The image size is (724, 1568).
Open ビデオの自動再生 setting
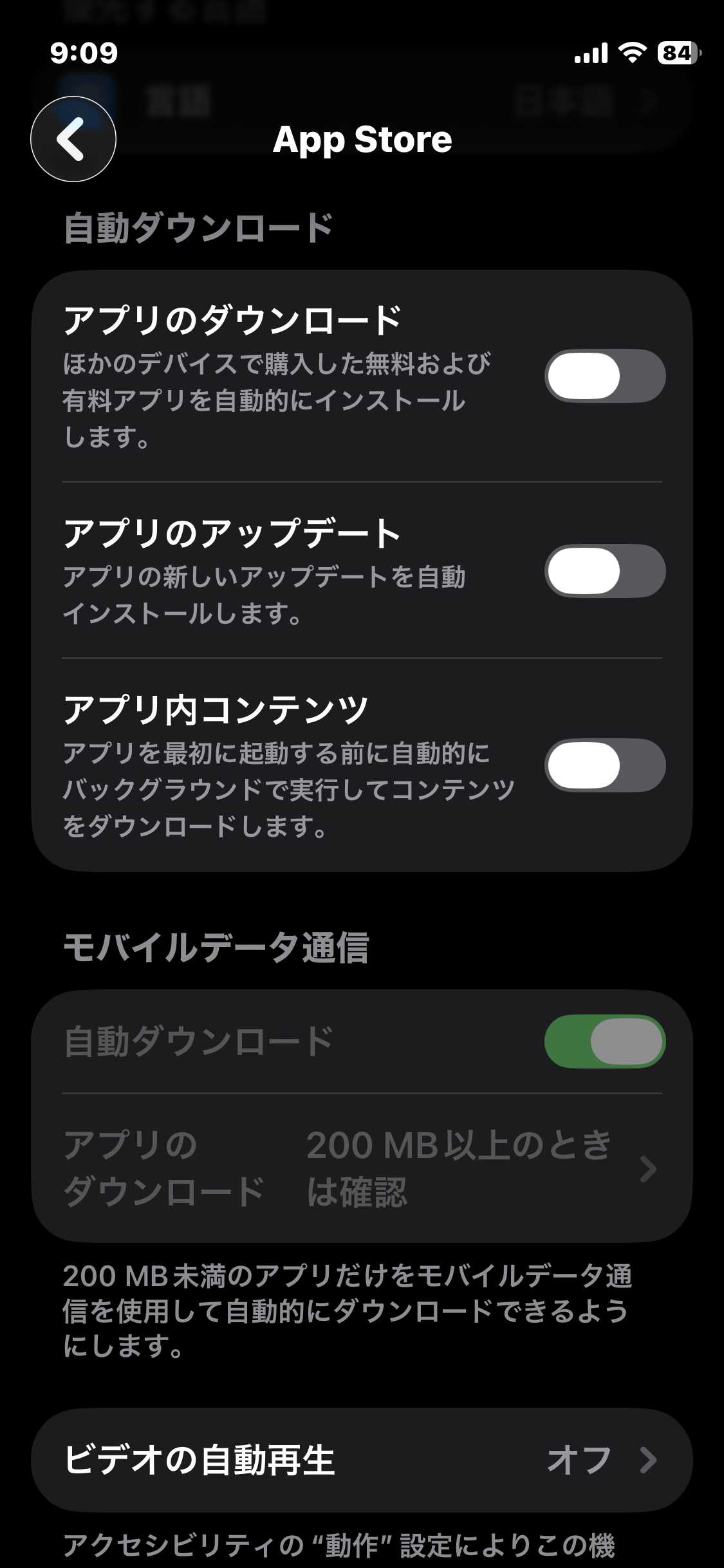tap(362, 1460)
